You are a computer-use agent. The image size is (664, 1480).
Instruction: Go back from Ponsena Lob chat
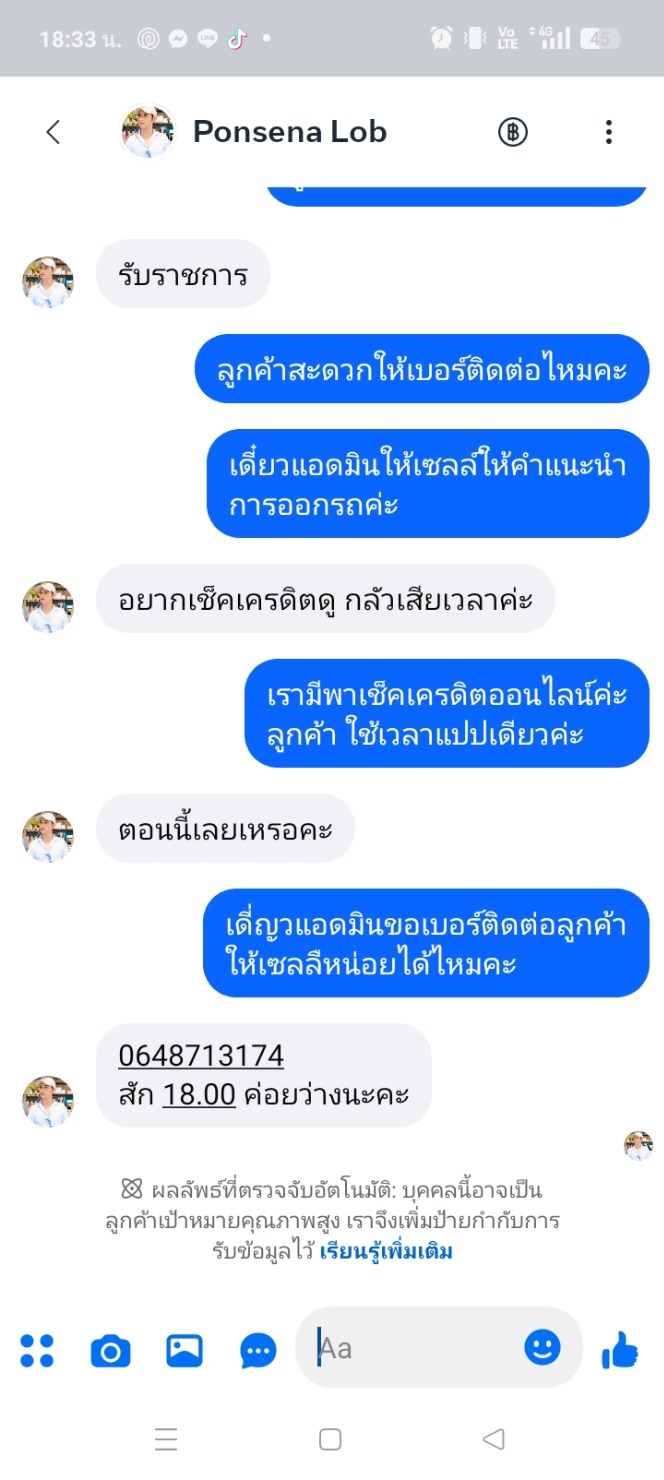coord(54,132)
